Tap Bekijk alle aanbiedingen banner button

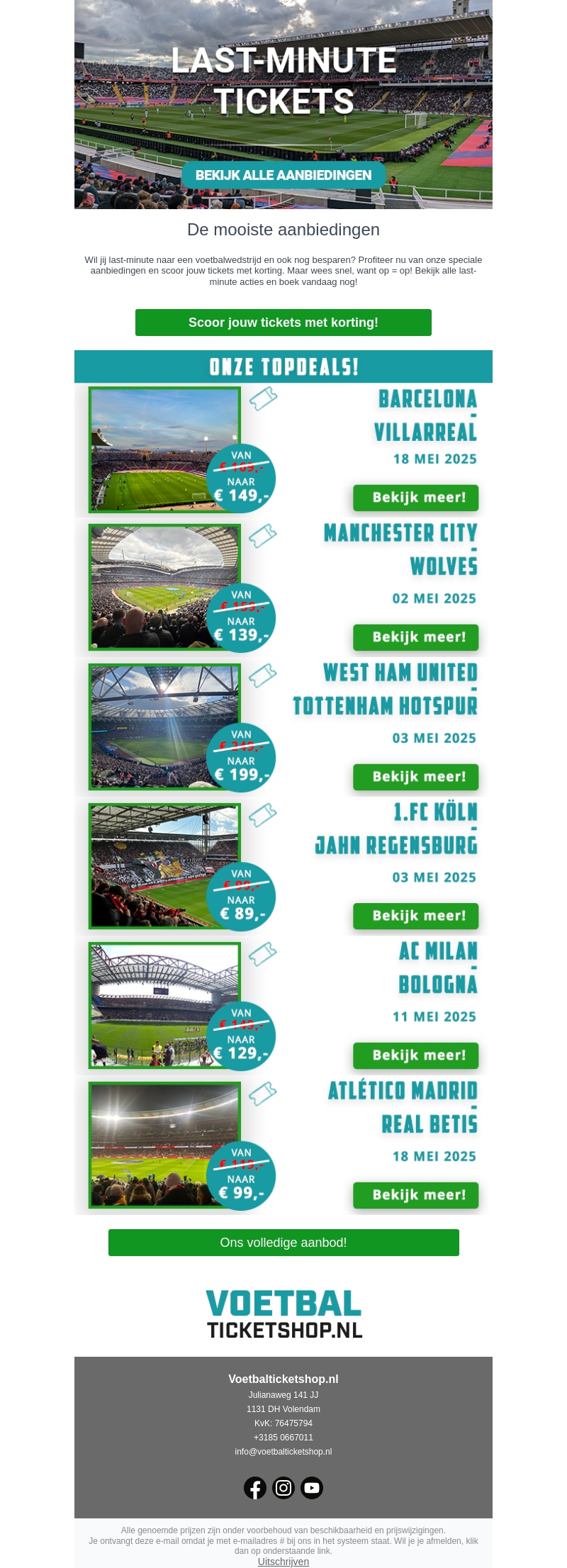[x=283, y=175]
